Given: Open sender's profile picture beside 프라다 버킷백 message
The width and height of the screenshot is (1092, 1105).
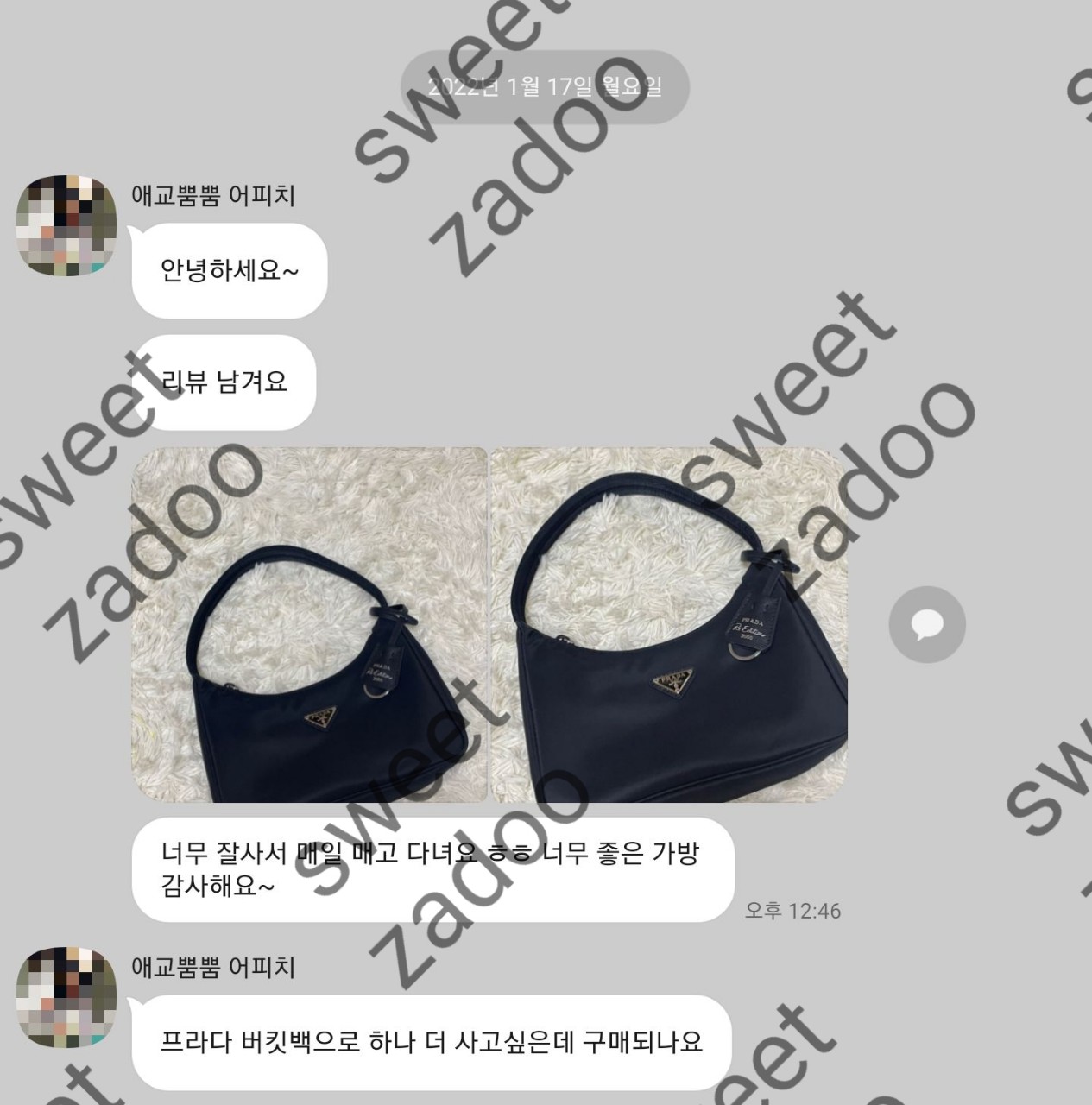Looking at the screenshot, I should click(66, 996).
